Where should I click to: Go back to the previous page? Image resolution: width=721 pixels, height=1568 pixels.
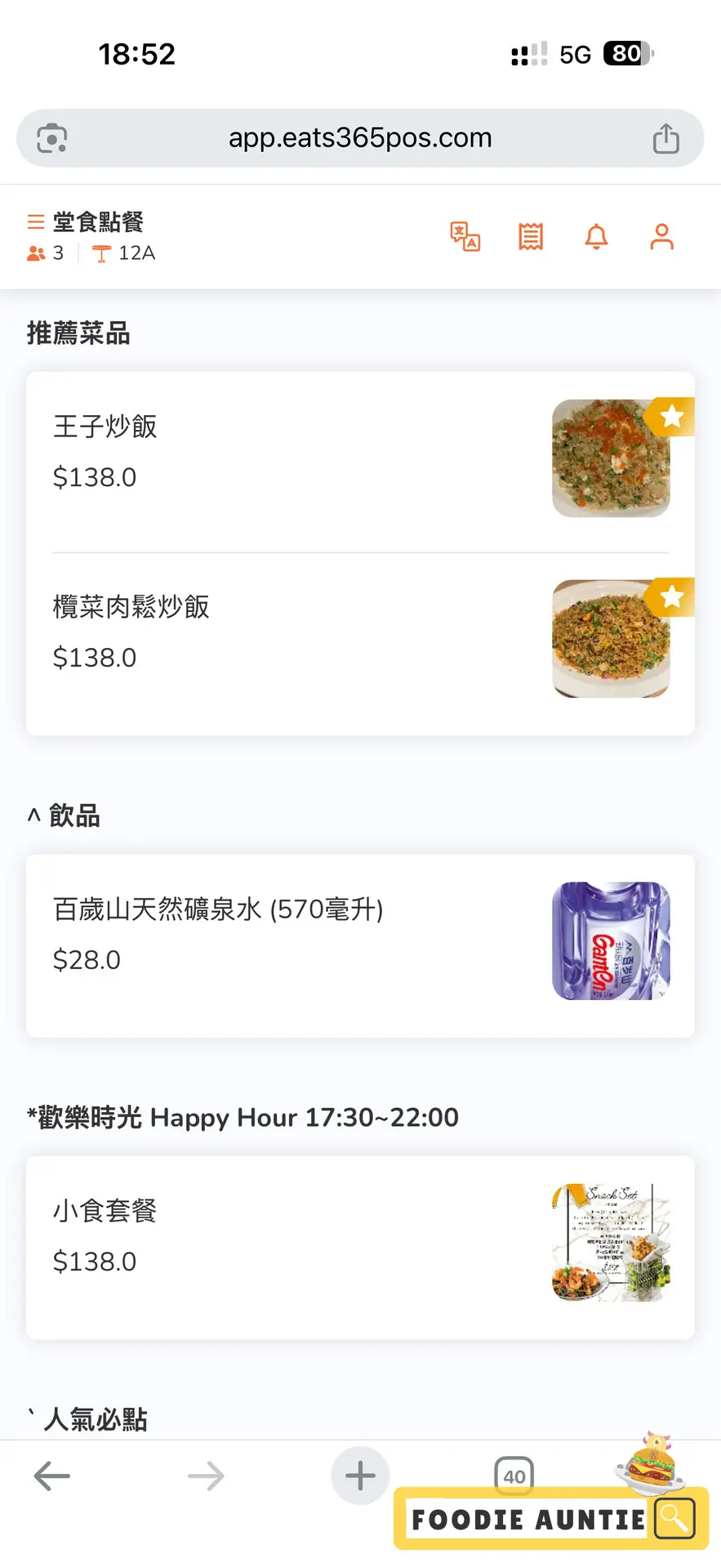coord(52,1476)
